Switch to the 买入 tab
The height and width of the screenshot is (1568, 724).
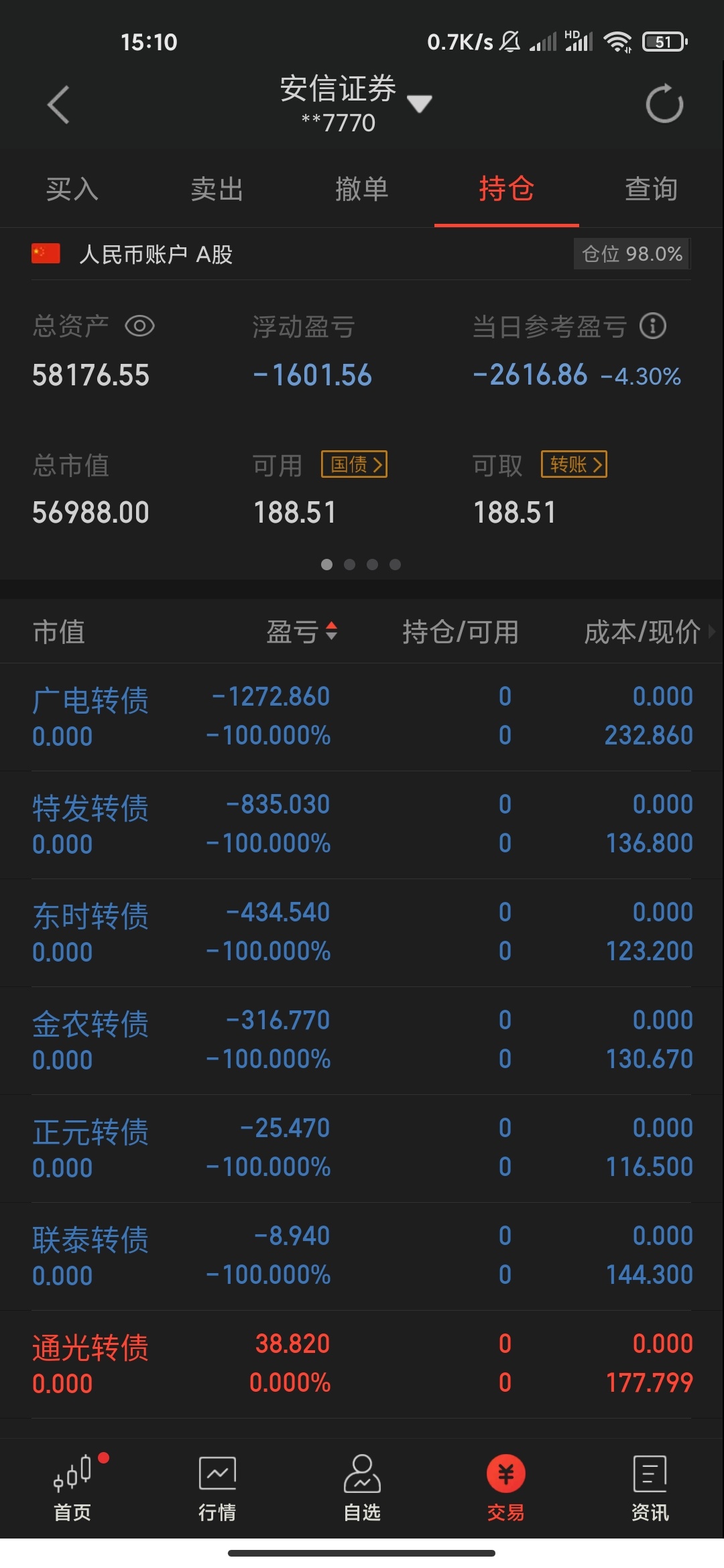coord(72,189)
